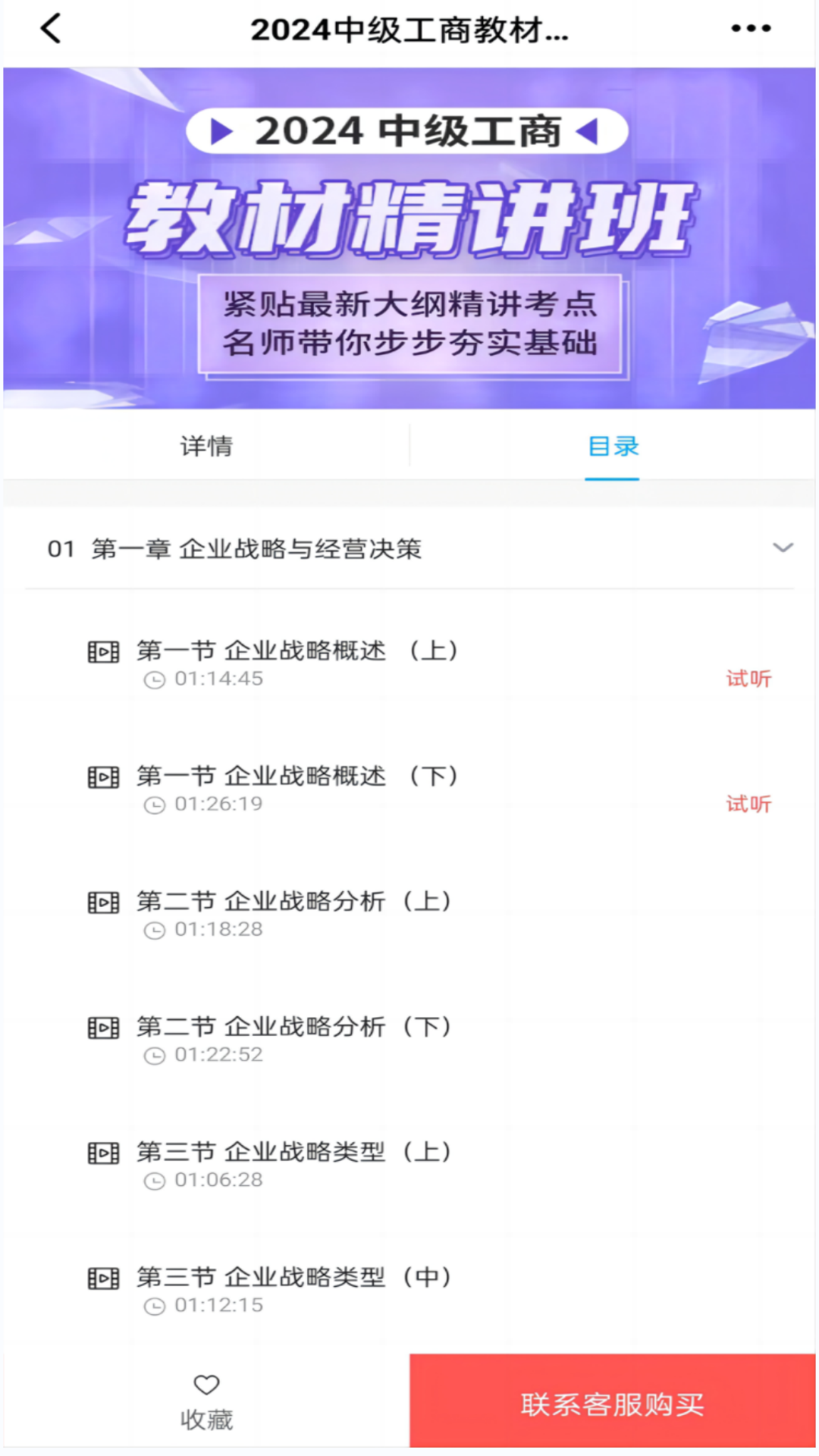819x1456 pixels.
Task: Click the clock icon showing 01:14:45
Action: click(156, 679)
